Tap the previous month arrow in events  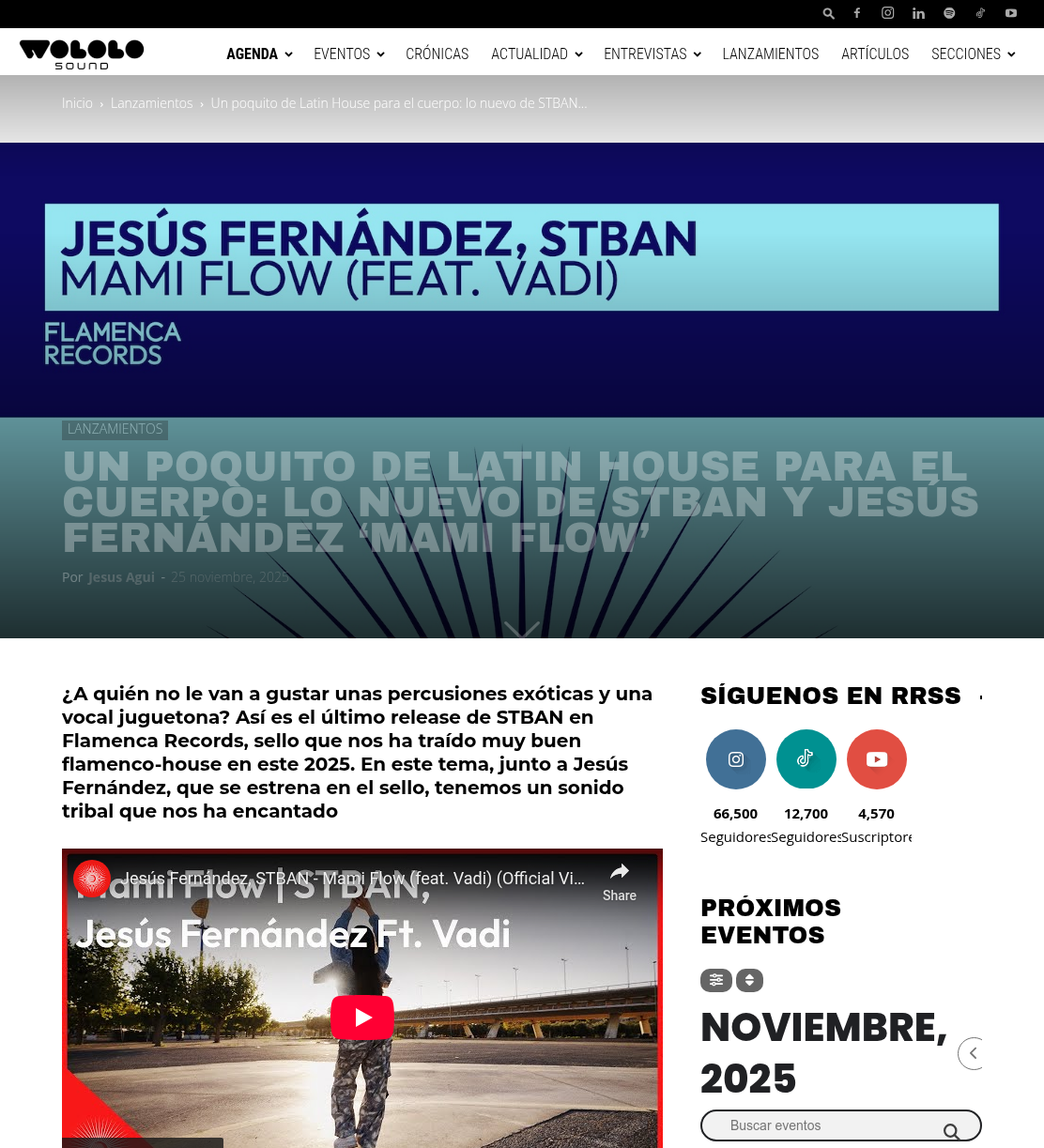click(972, 1053)
